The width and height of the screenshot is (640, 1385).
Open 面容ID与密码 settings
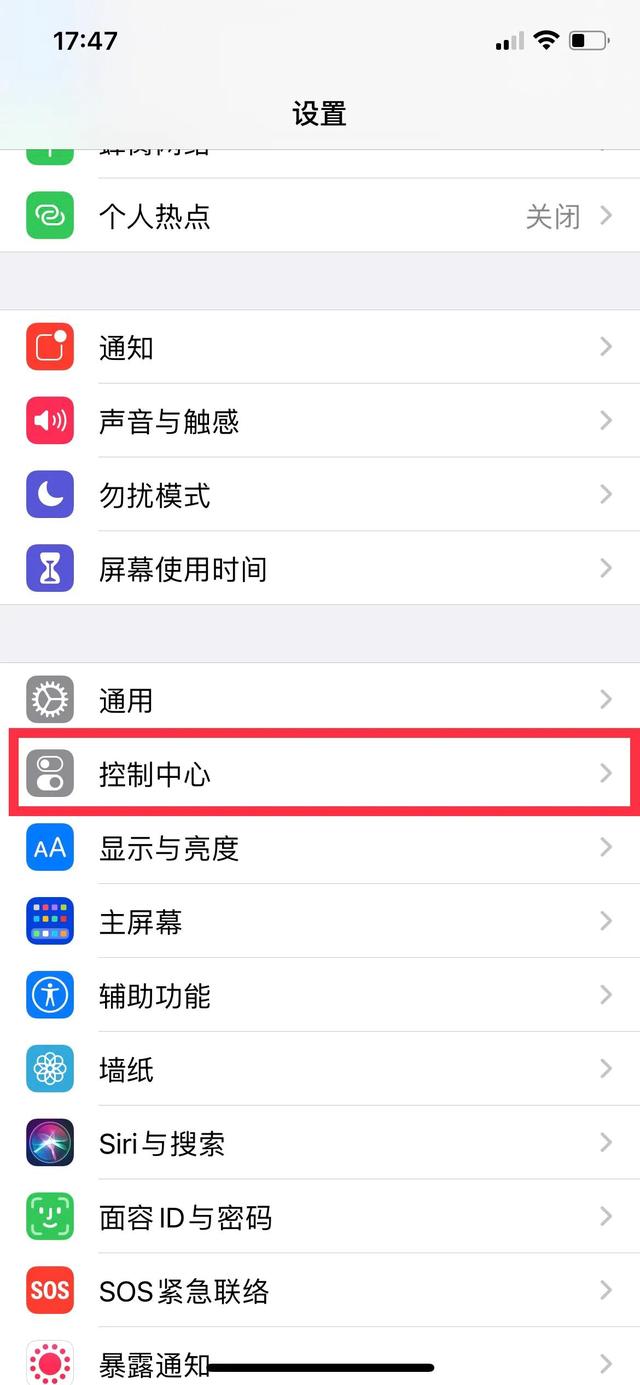[320, 1218]
